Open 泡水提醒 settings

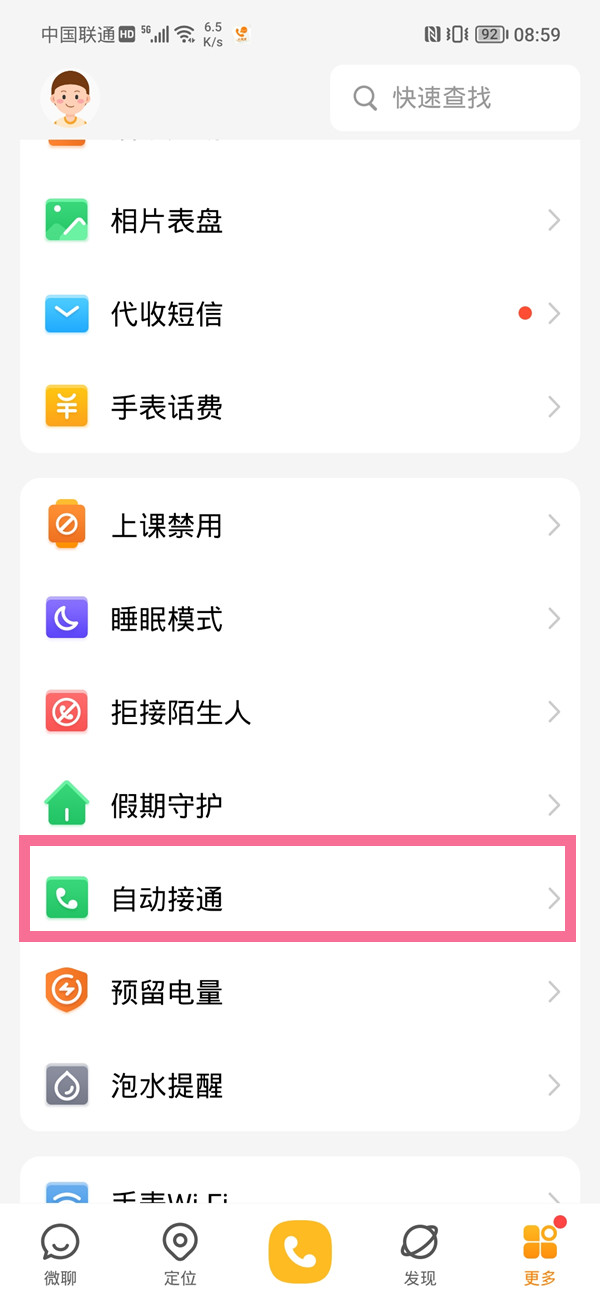[300, 1085]
